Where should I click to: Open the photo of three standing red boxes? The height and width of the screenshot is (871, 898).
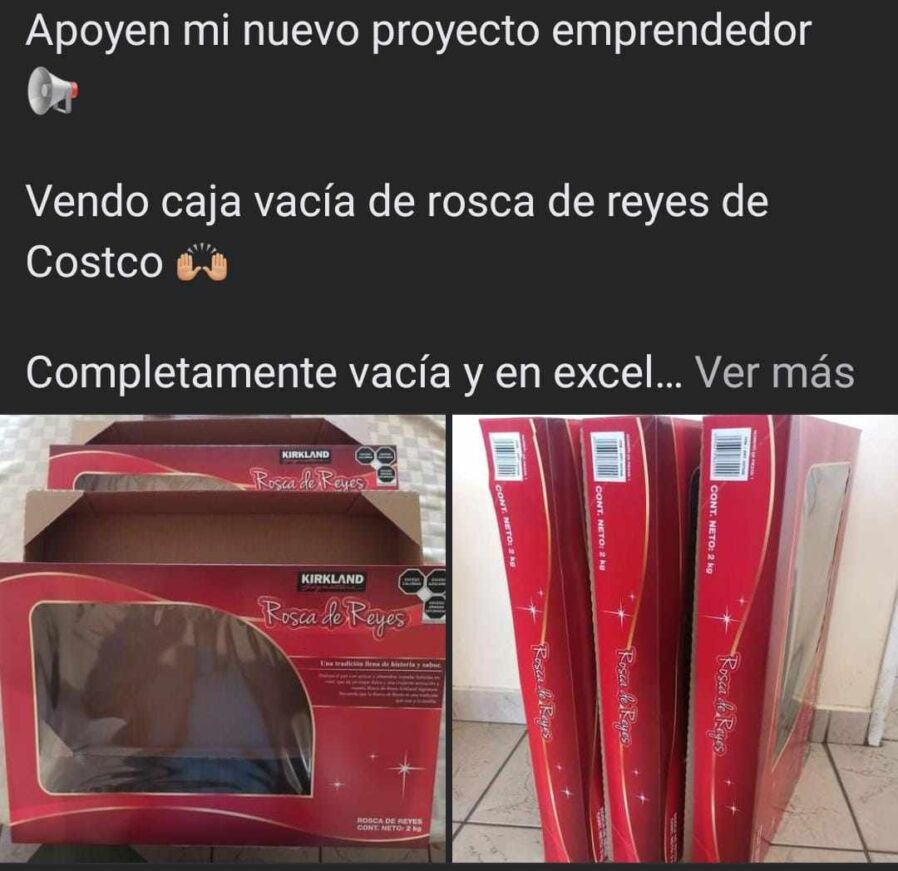(x=675, y=638)
